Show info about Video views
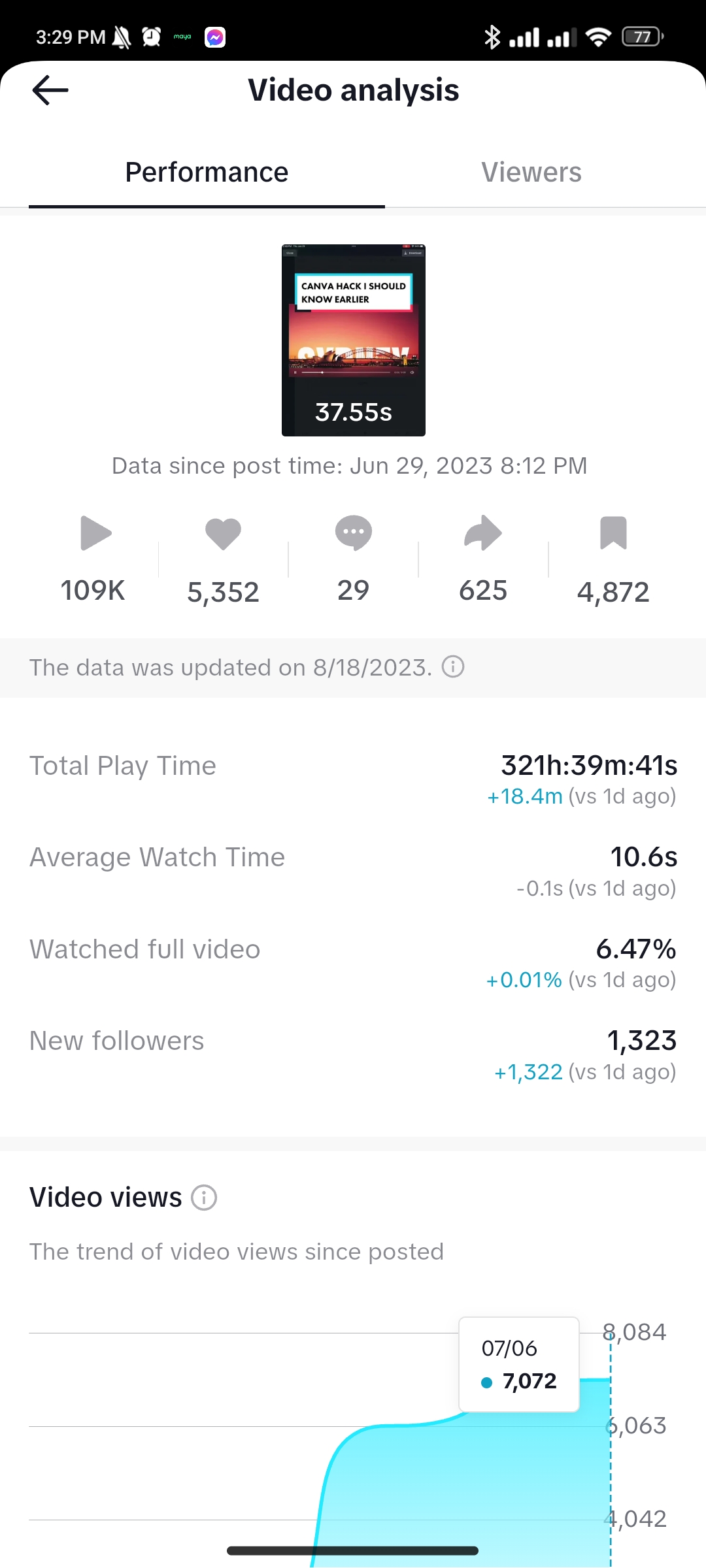The height and width of the screenshot is (1568, 706). [204, 1198]
